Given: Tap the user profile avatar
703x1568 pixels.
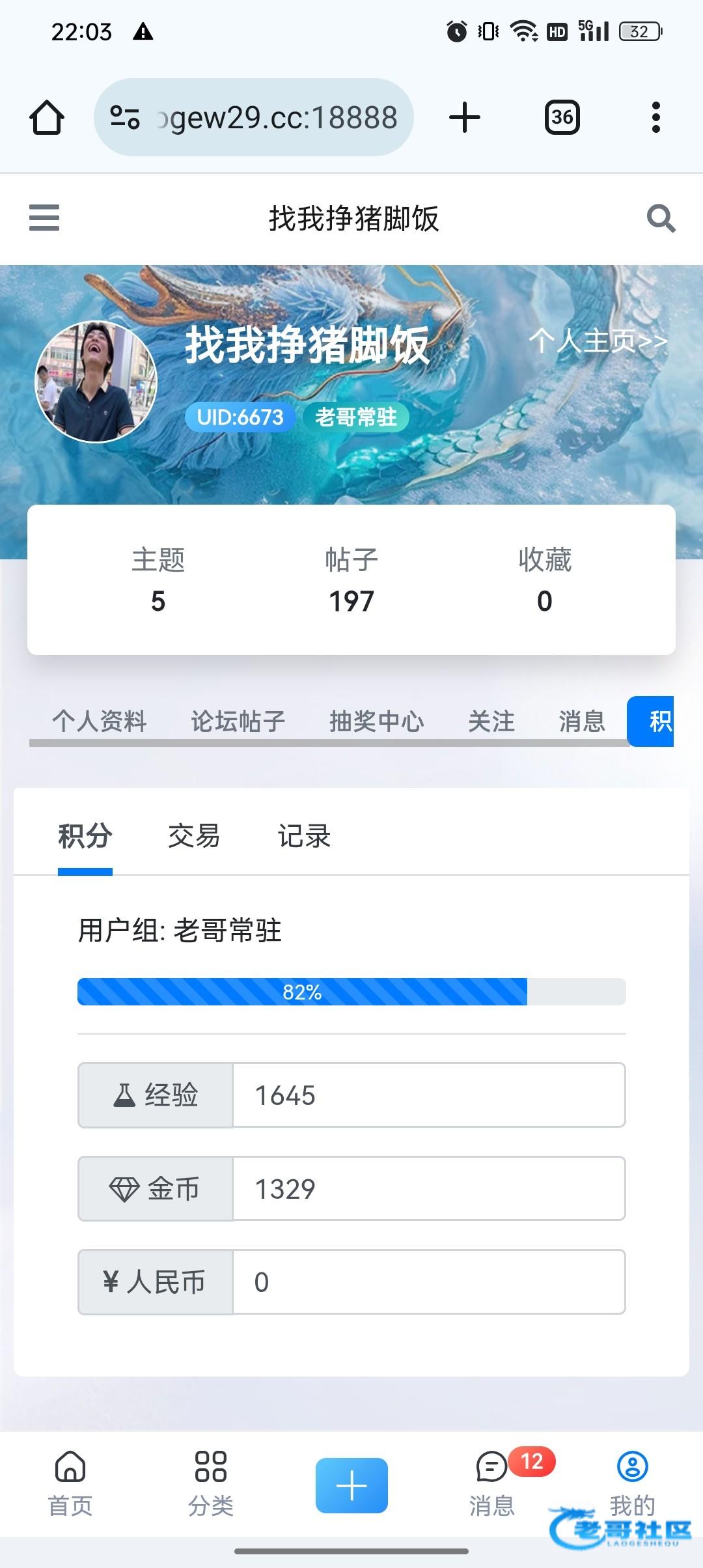Looking at the screenshot, I should [x=96, y=382].
